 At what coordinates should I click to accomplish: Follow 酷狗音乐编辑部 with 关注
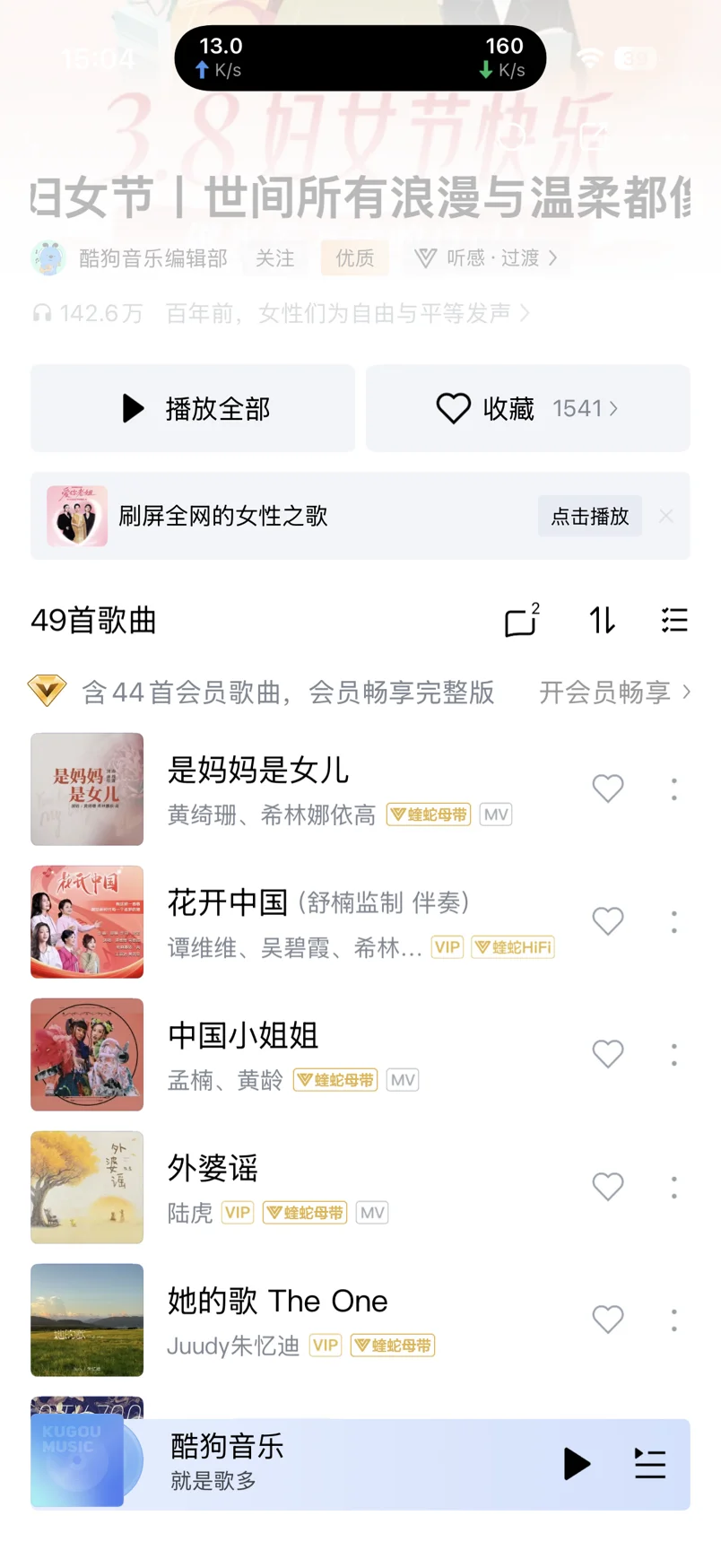(x=274, y=258)
